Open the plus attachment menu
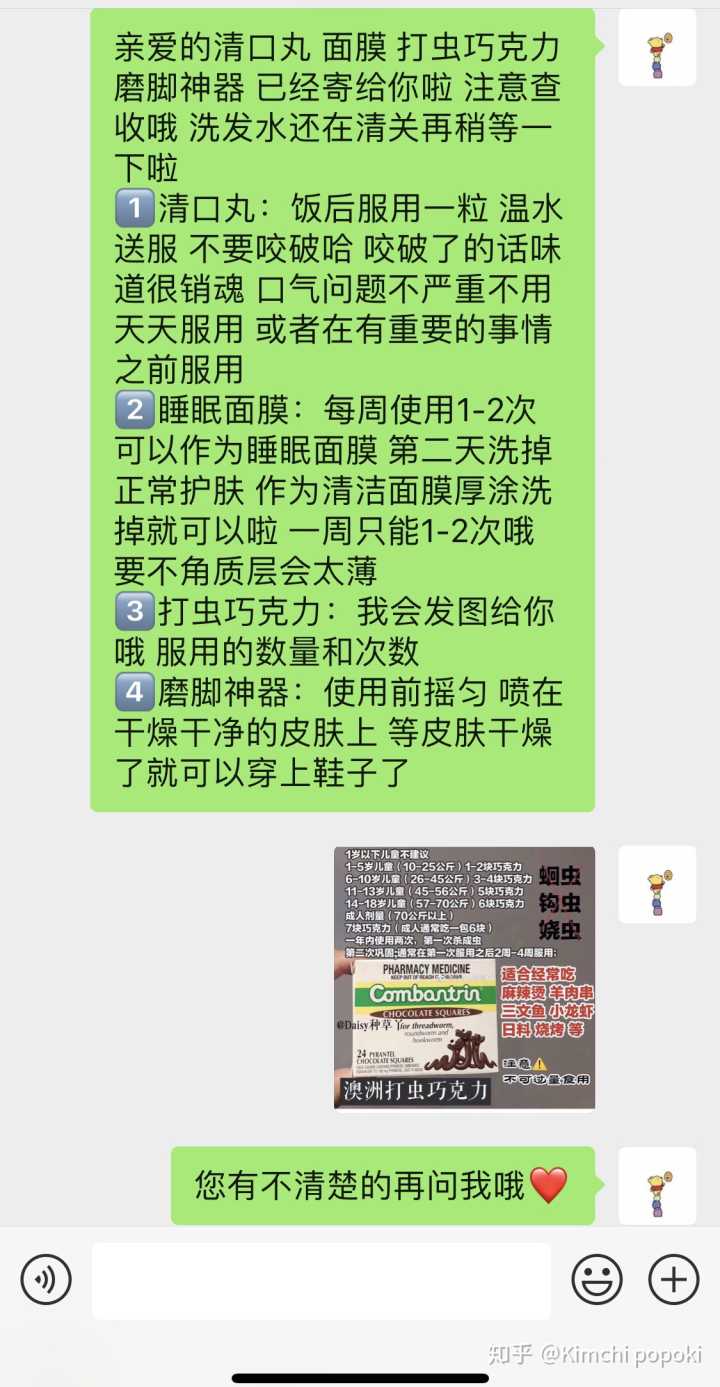This screenshot has height=1387, width=720. point(673,1280)
